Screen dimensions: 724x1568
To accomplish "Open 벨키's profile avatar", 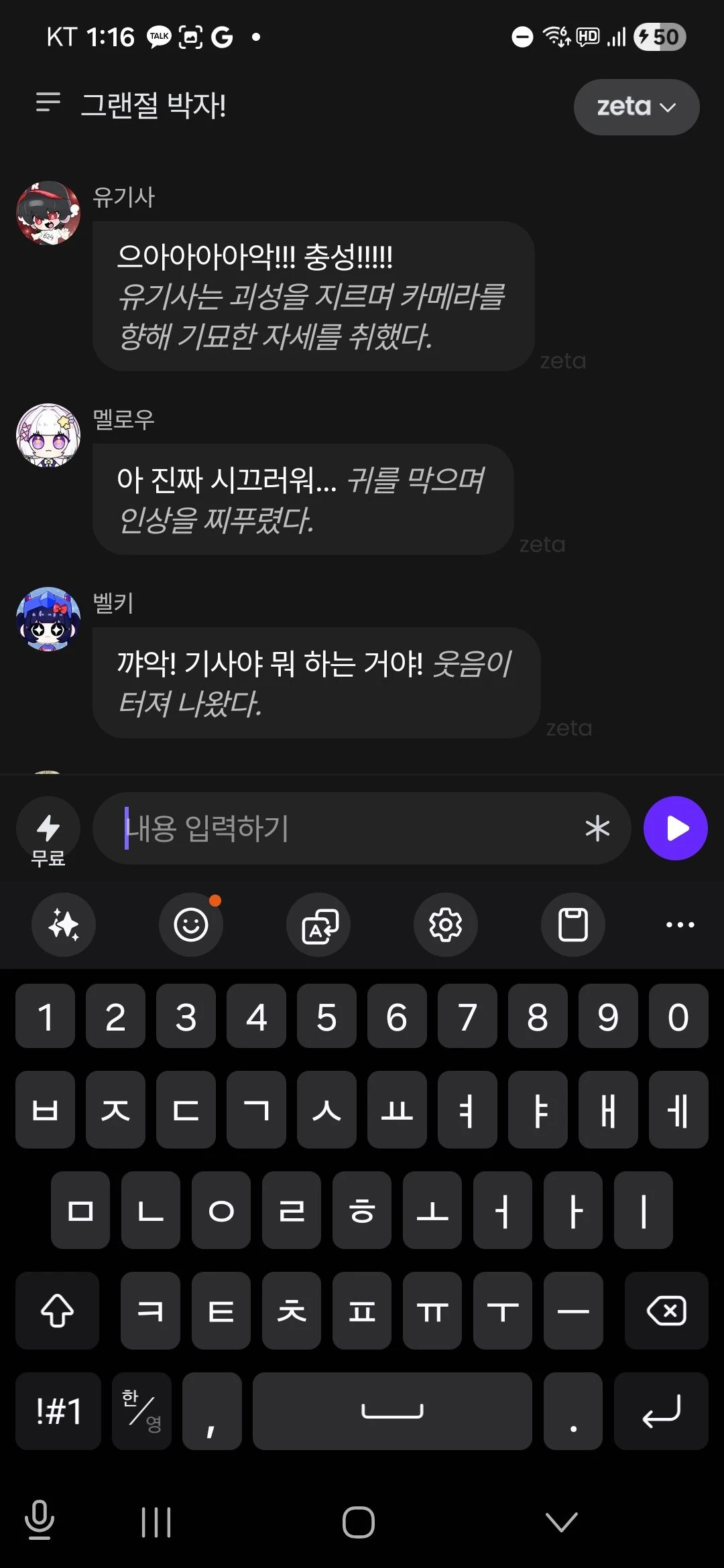I will click(48, 619).
